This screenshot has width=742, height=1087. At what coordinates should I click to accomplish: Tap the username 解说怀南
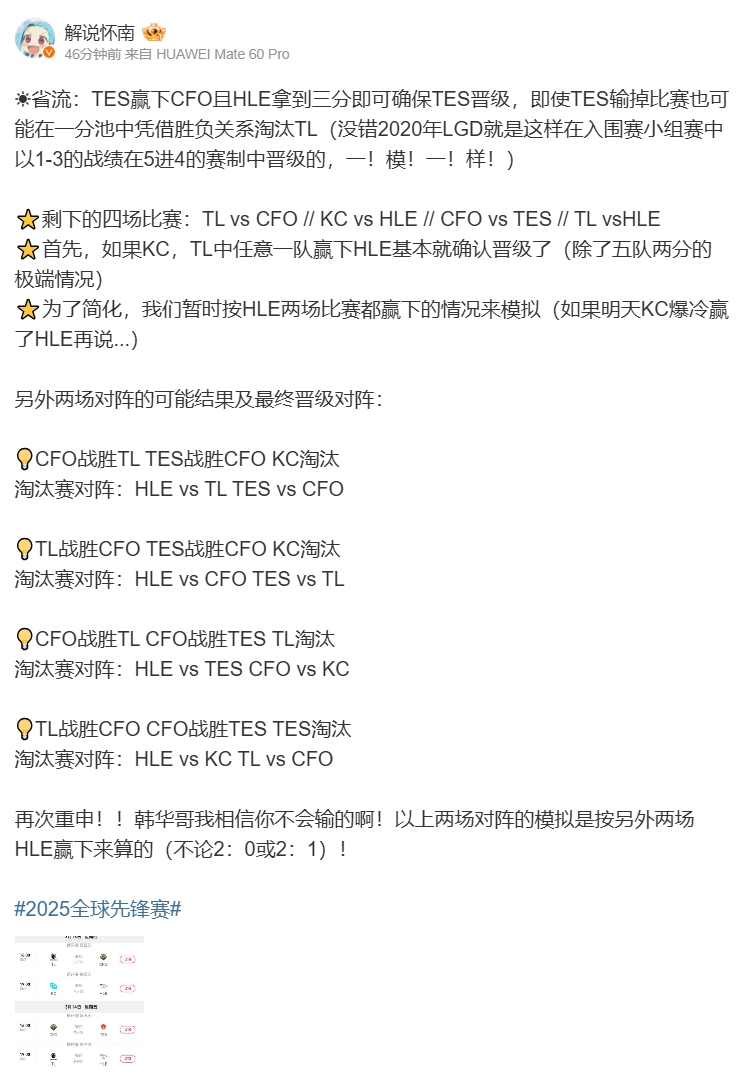tap(100, 31)
